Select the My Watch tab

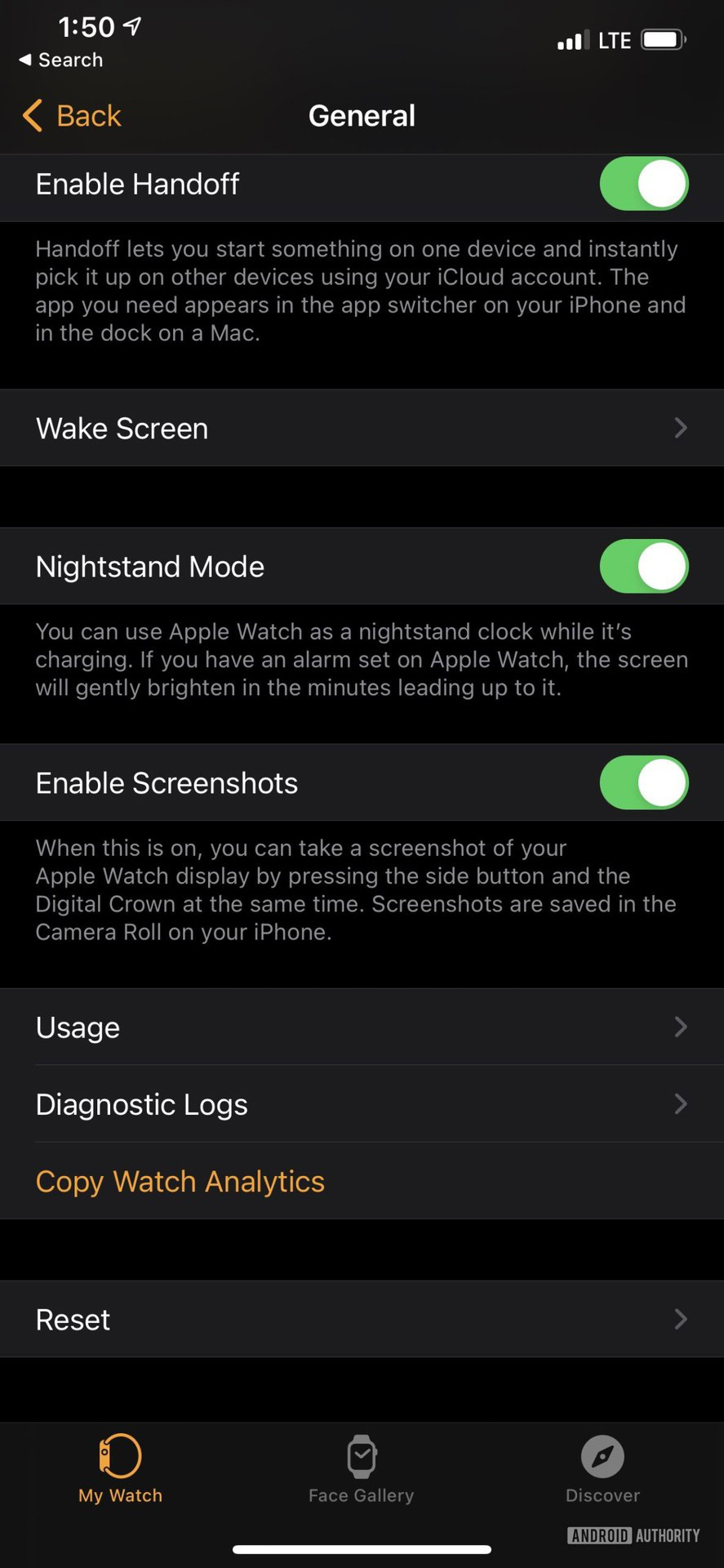(121, 1468)
